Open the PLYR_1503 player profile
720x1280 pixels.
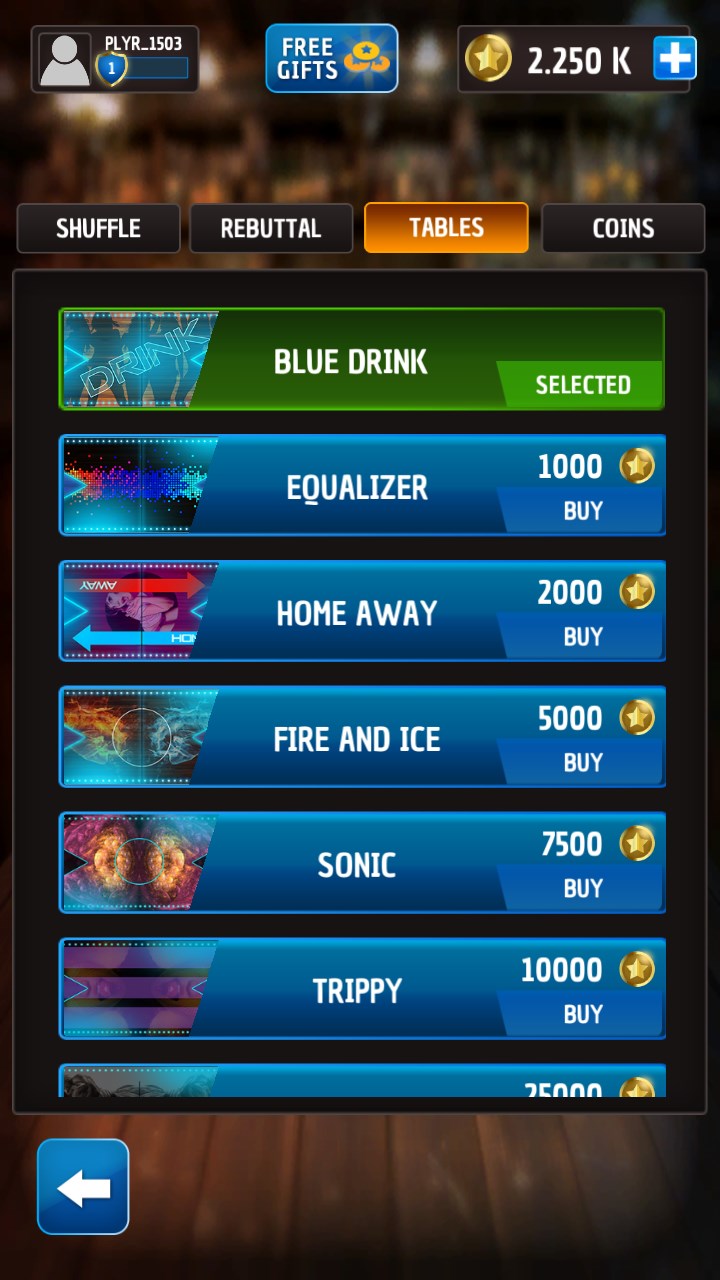pos(114,59)
